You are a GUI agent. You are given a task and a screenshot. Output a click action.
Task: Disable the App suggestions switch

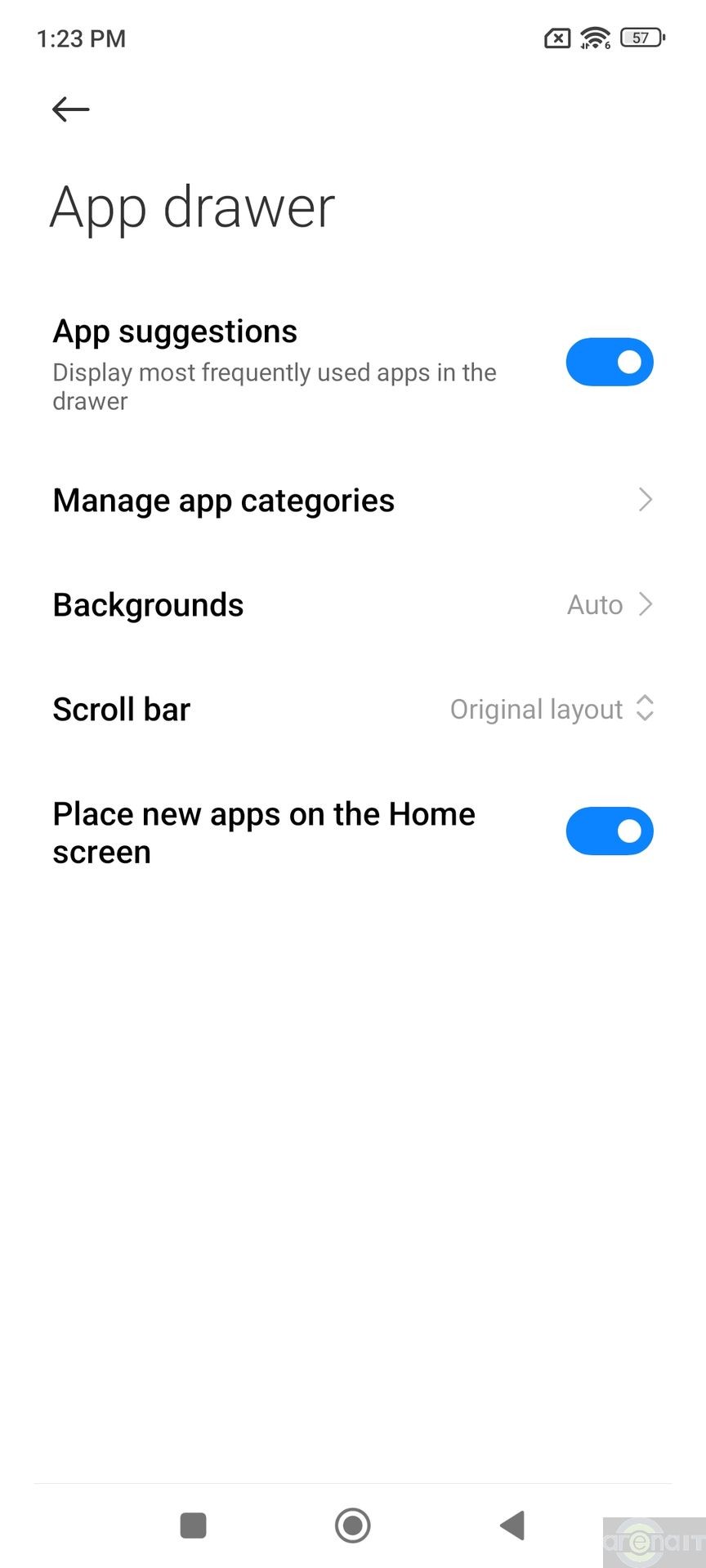pyautogui.click(x=609, y=362)
